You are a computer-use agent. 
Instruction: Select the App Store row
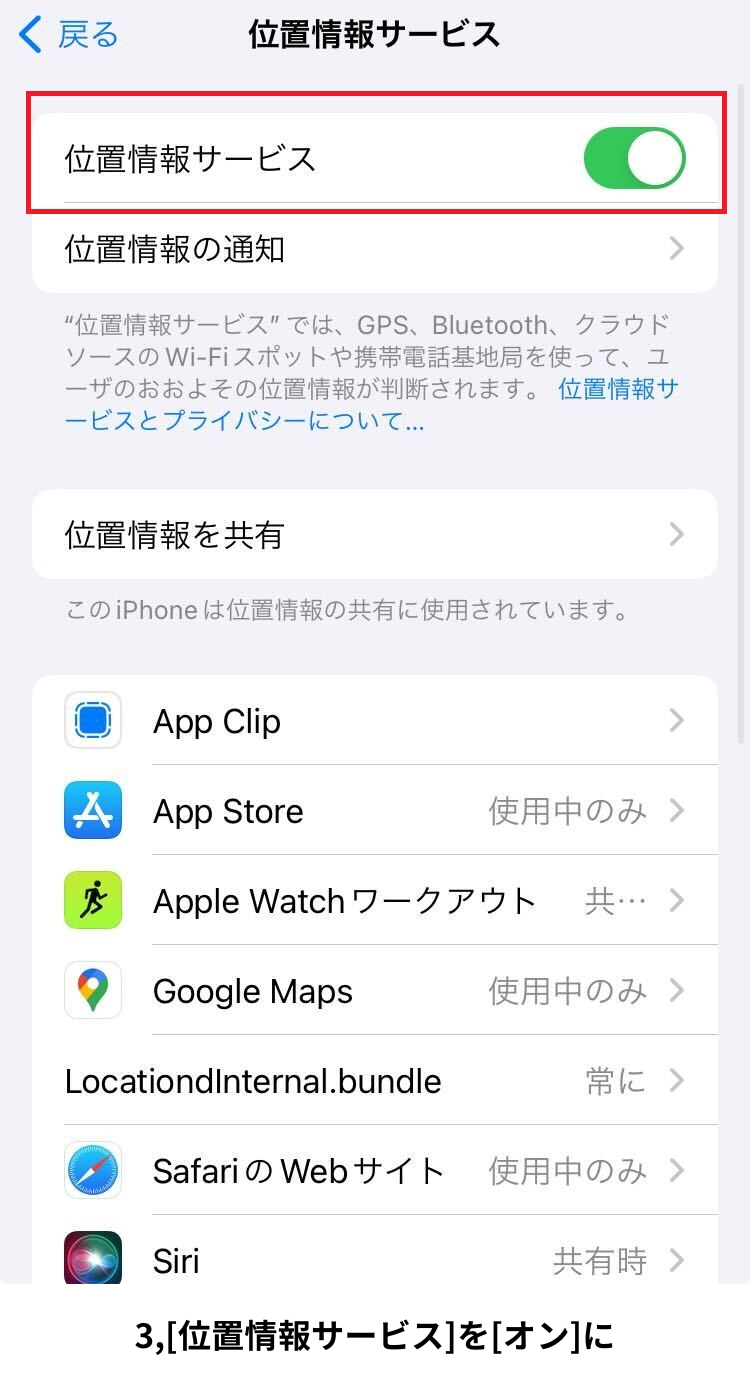pos(375,811)
